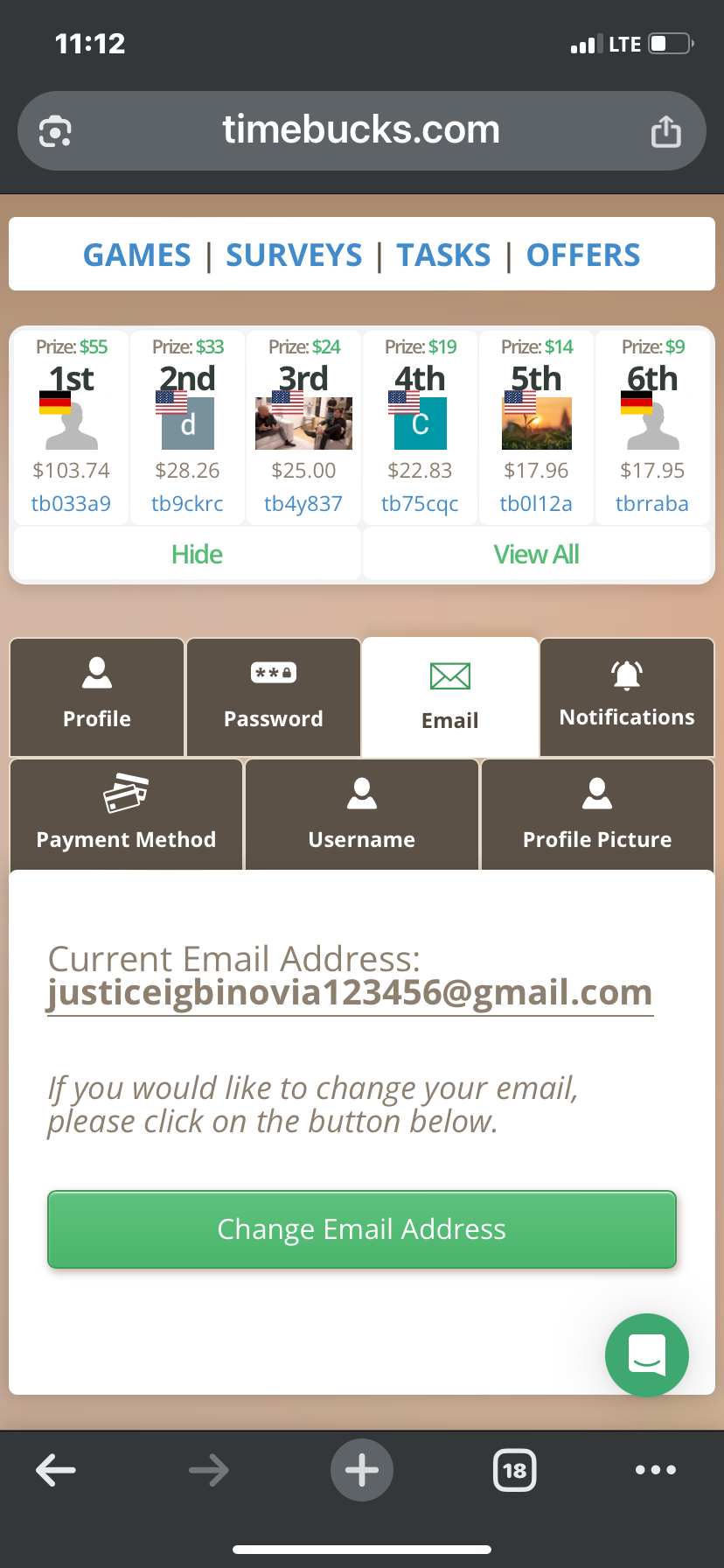This screenshot has width=724, height=1568.
Task: Hide the leaderboard
Action: click(197, 554)
